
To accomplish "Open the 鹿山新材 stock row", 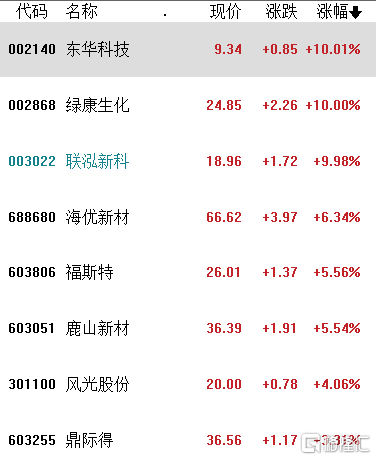I will click(188, 328).
